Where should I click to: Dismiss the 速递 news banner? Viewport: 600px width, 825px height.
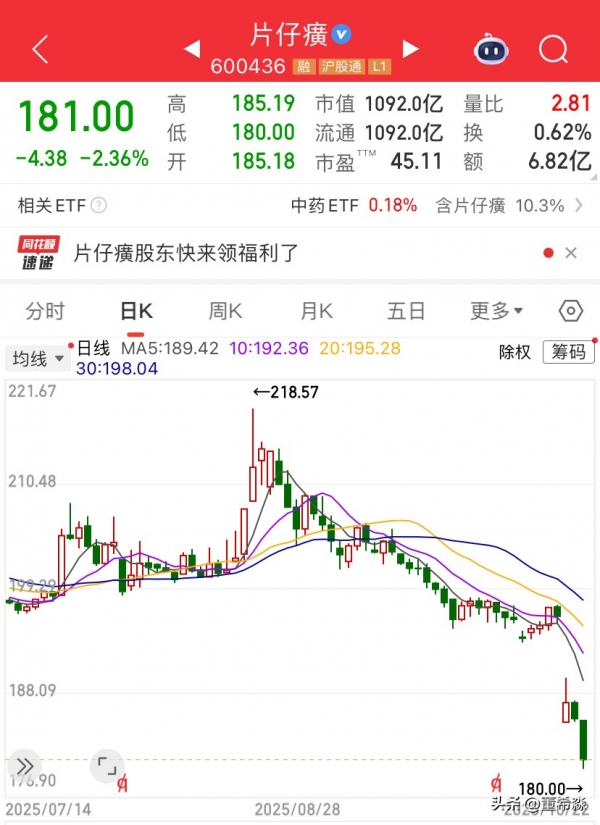(571, 253)
